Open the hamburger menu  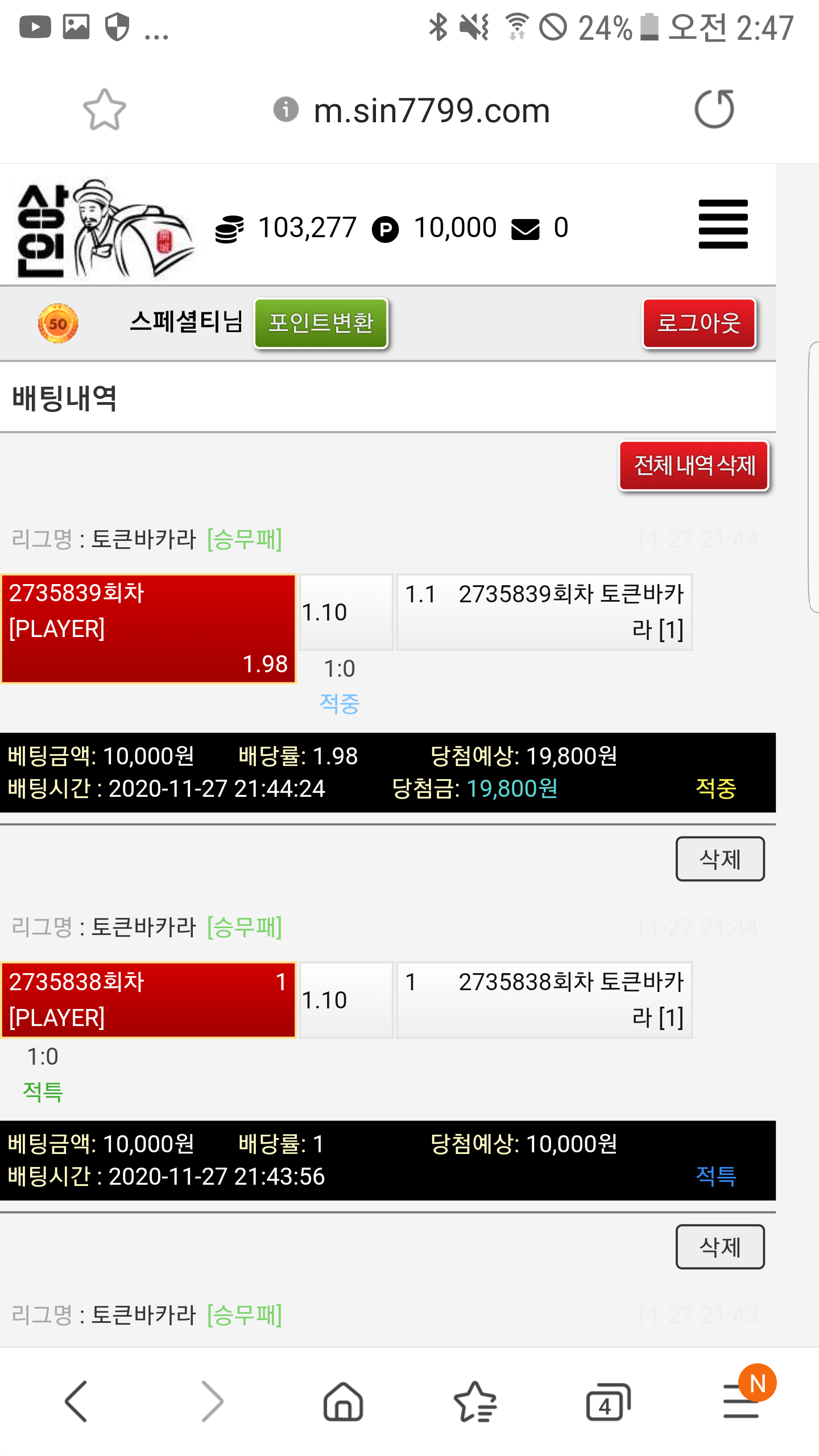[x=723, y=224]
